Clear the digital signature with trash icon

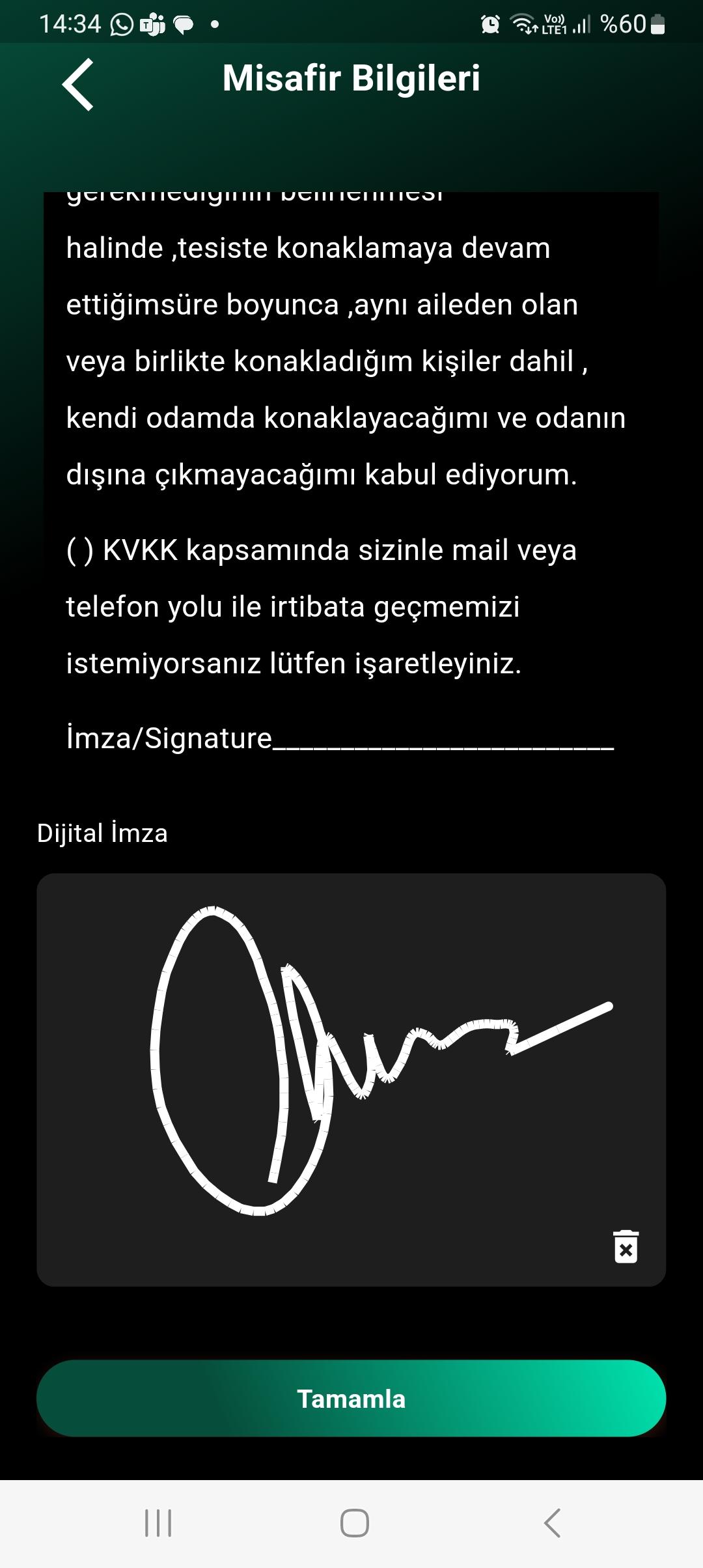click(x=626, y=1246)
